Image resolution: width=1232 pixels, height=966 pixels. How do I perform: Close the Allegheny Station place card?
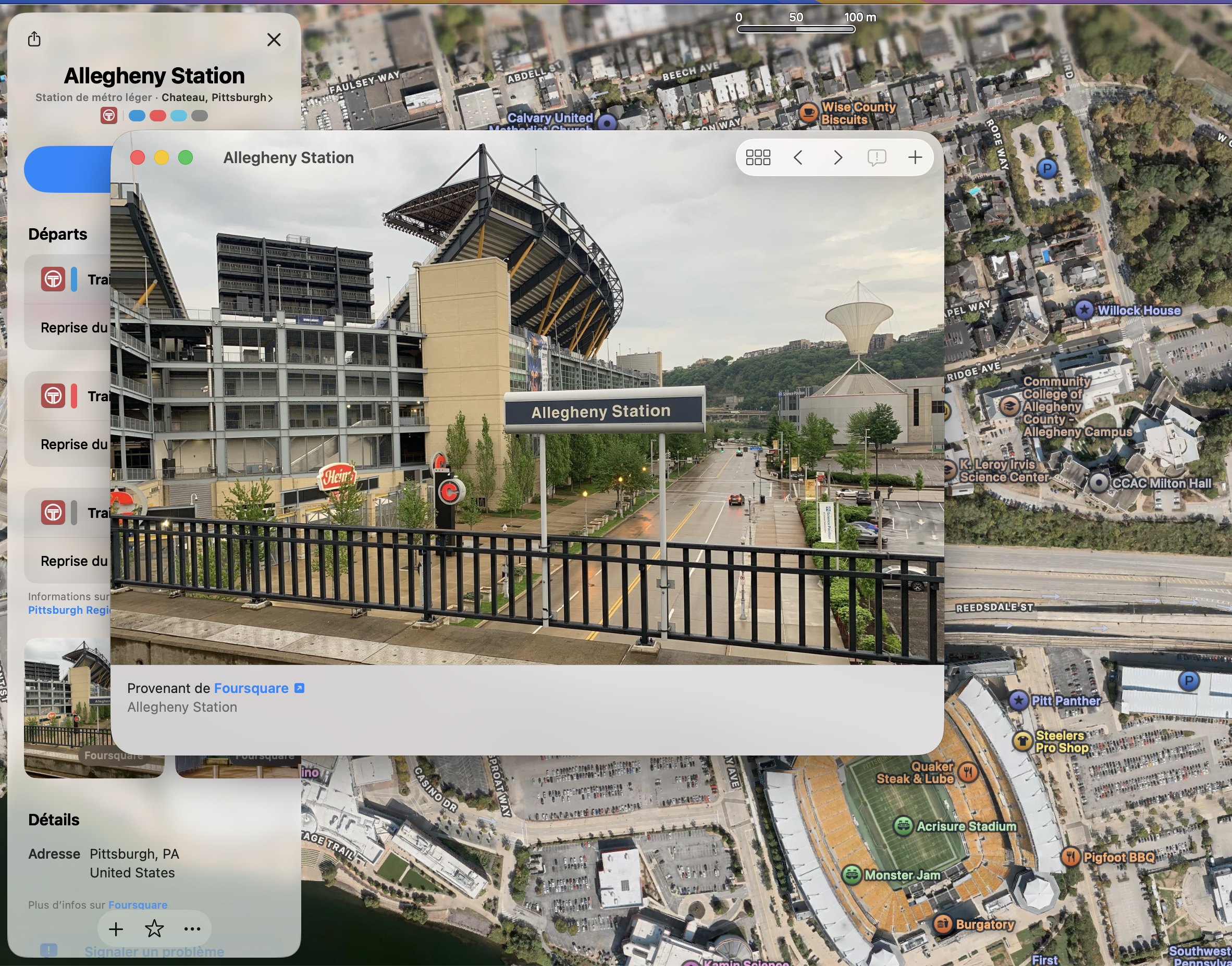tap(274, 40)
